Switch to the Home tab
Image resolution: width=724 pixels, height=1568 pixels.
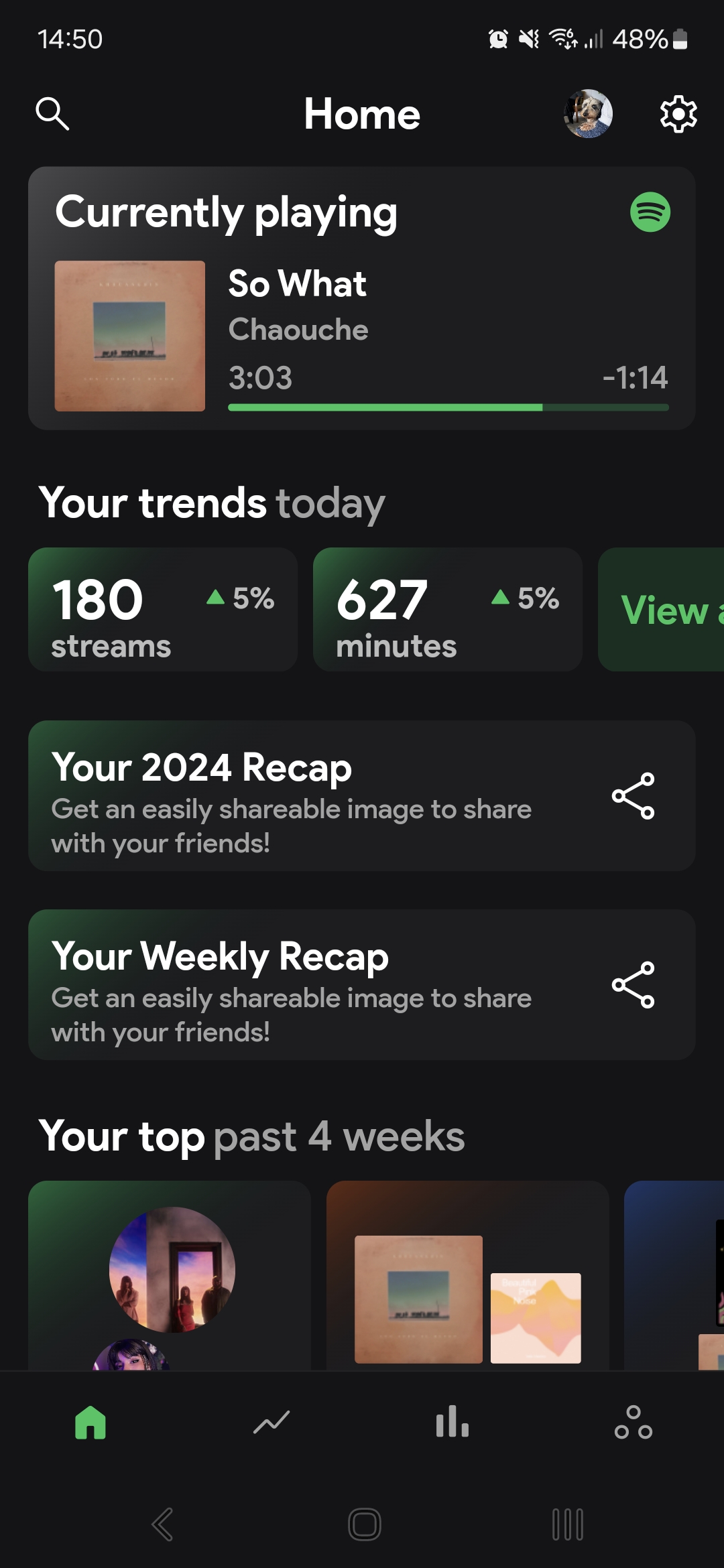click(x=90, y=1422)
